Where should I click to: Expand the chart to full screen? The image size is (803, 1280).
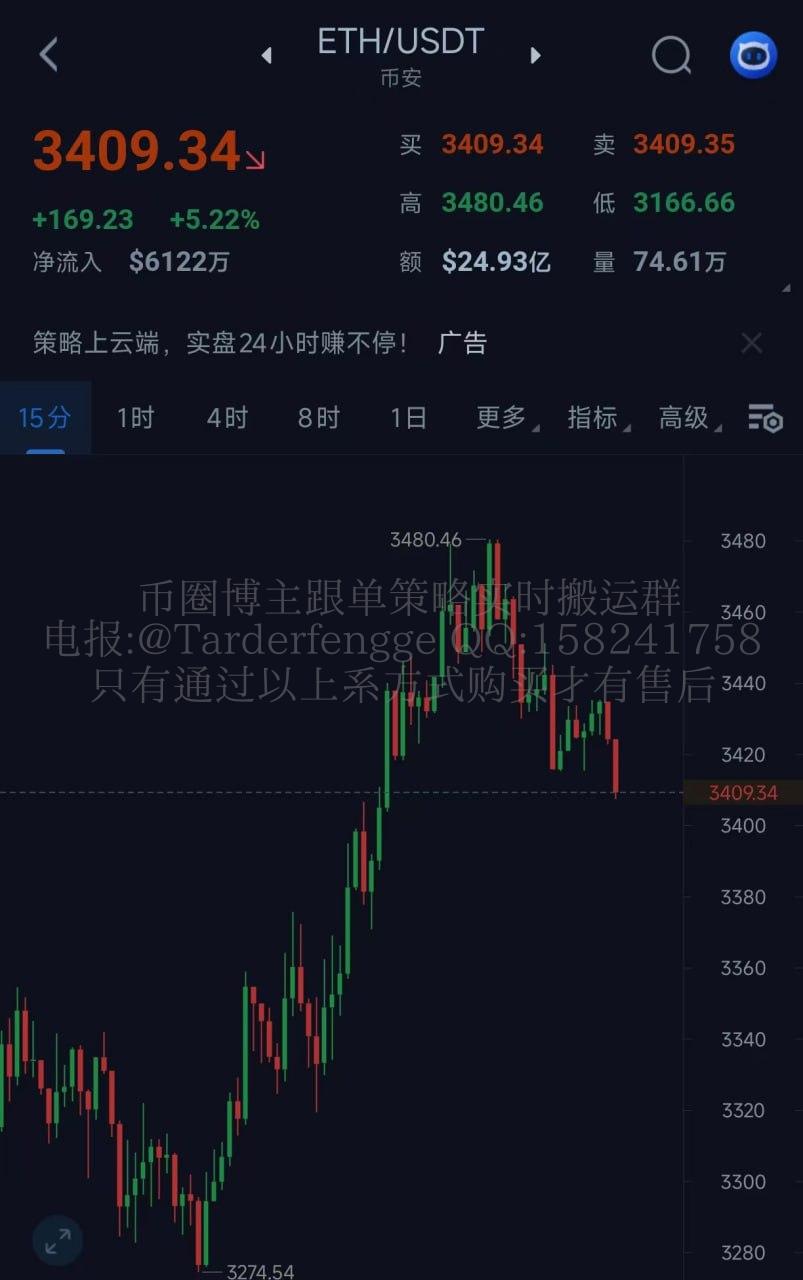[57, 1241]
